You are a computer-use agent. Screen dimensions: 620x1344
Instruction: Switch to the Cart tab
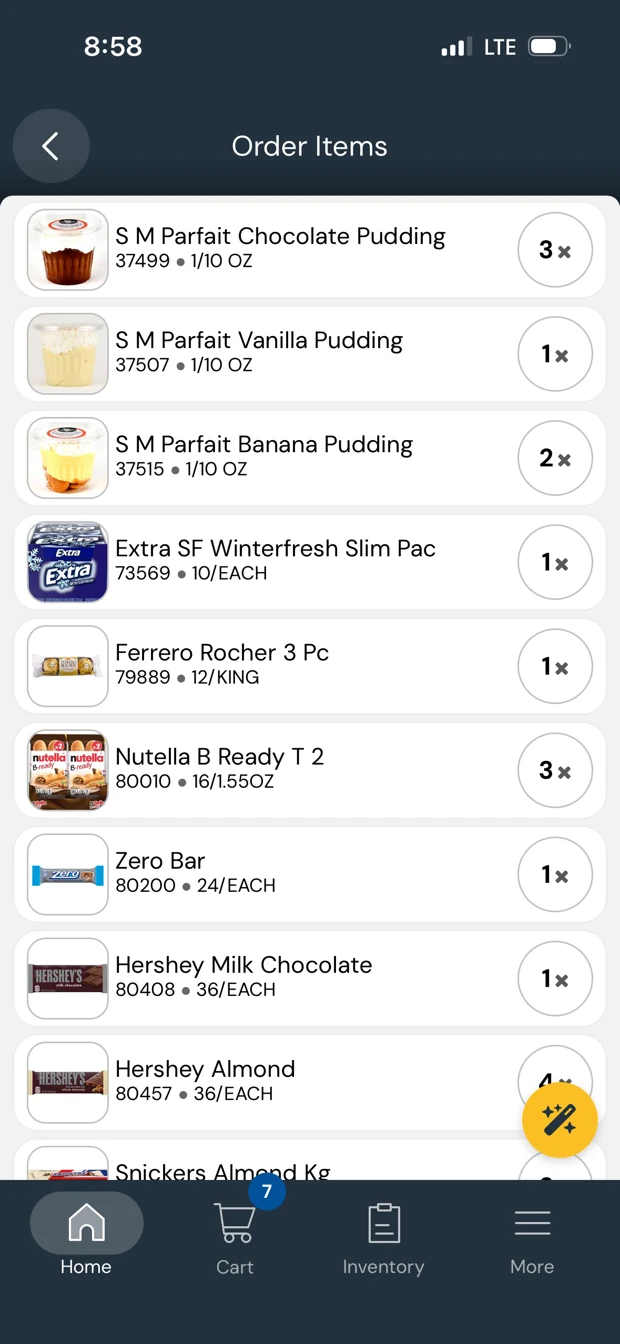(235, 1237)
